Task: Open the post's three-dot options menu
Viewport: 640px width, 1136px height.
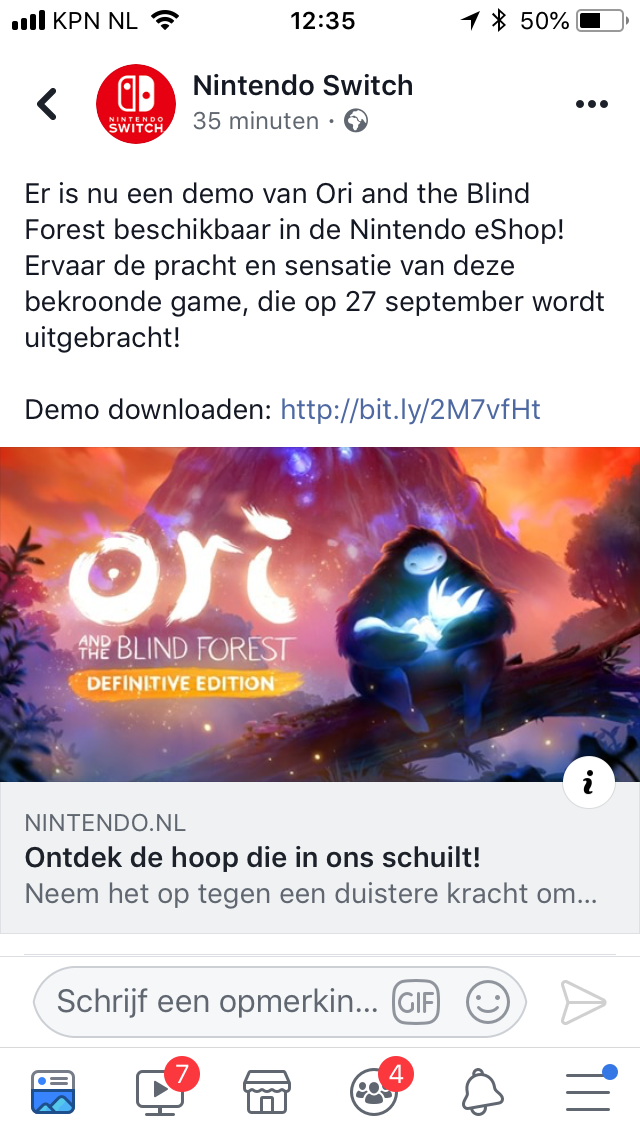Action: pyautogui.click(x=591, y=104)
